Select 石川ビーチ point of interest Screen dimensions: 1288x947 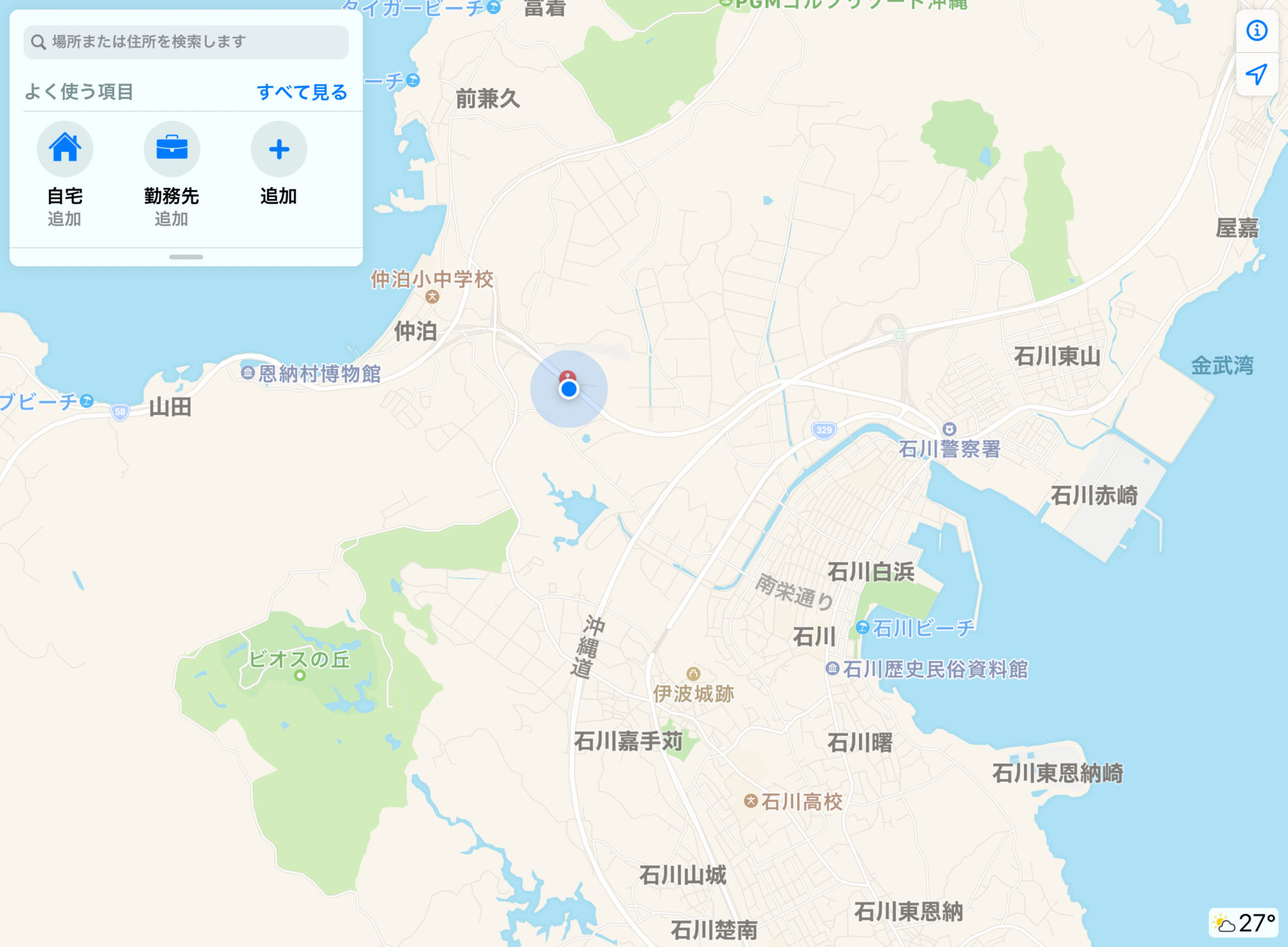pyautogui.click(x=862, y=627)
